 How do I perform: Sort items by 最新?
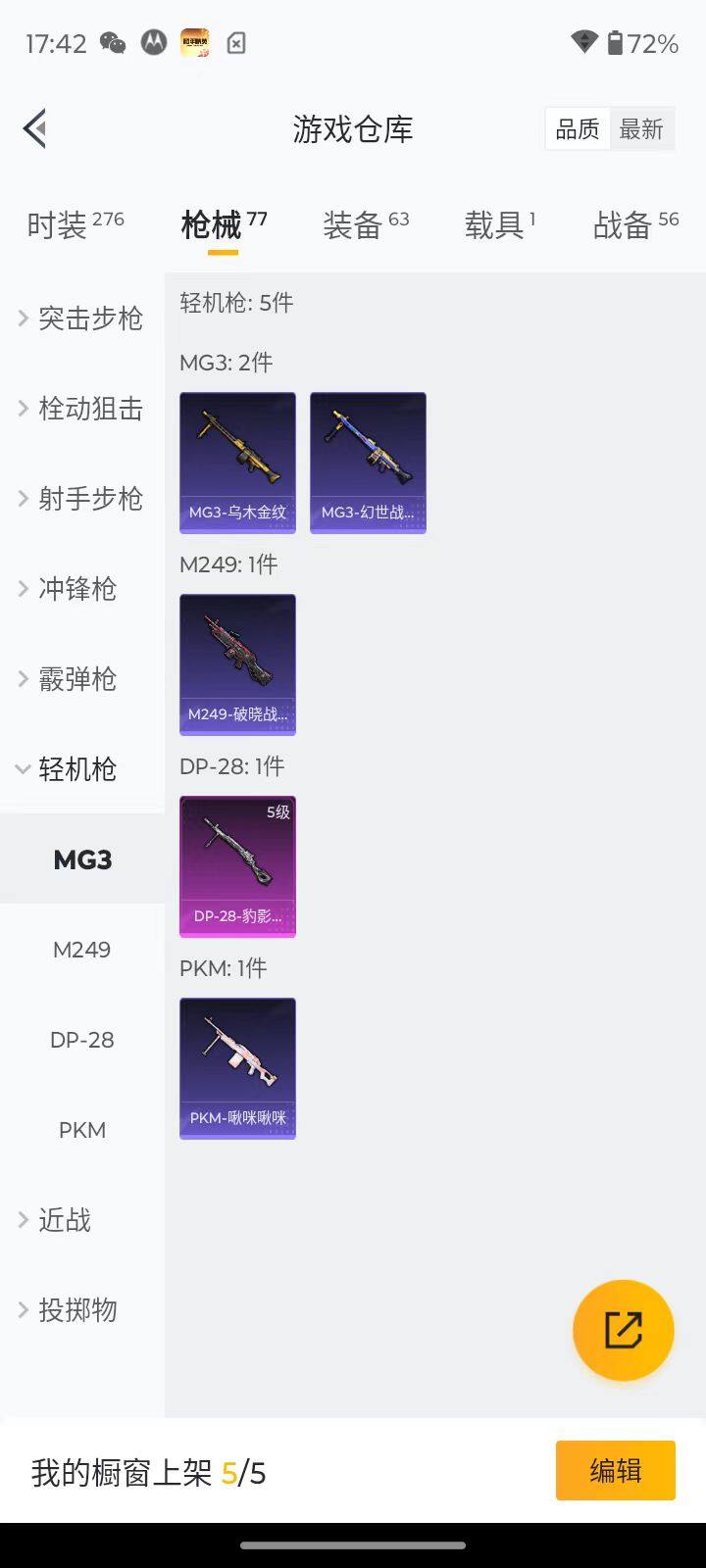[x=641, y=129]
